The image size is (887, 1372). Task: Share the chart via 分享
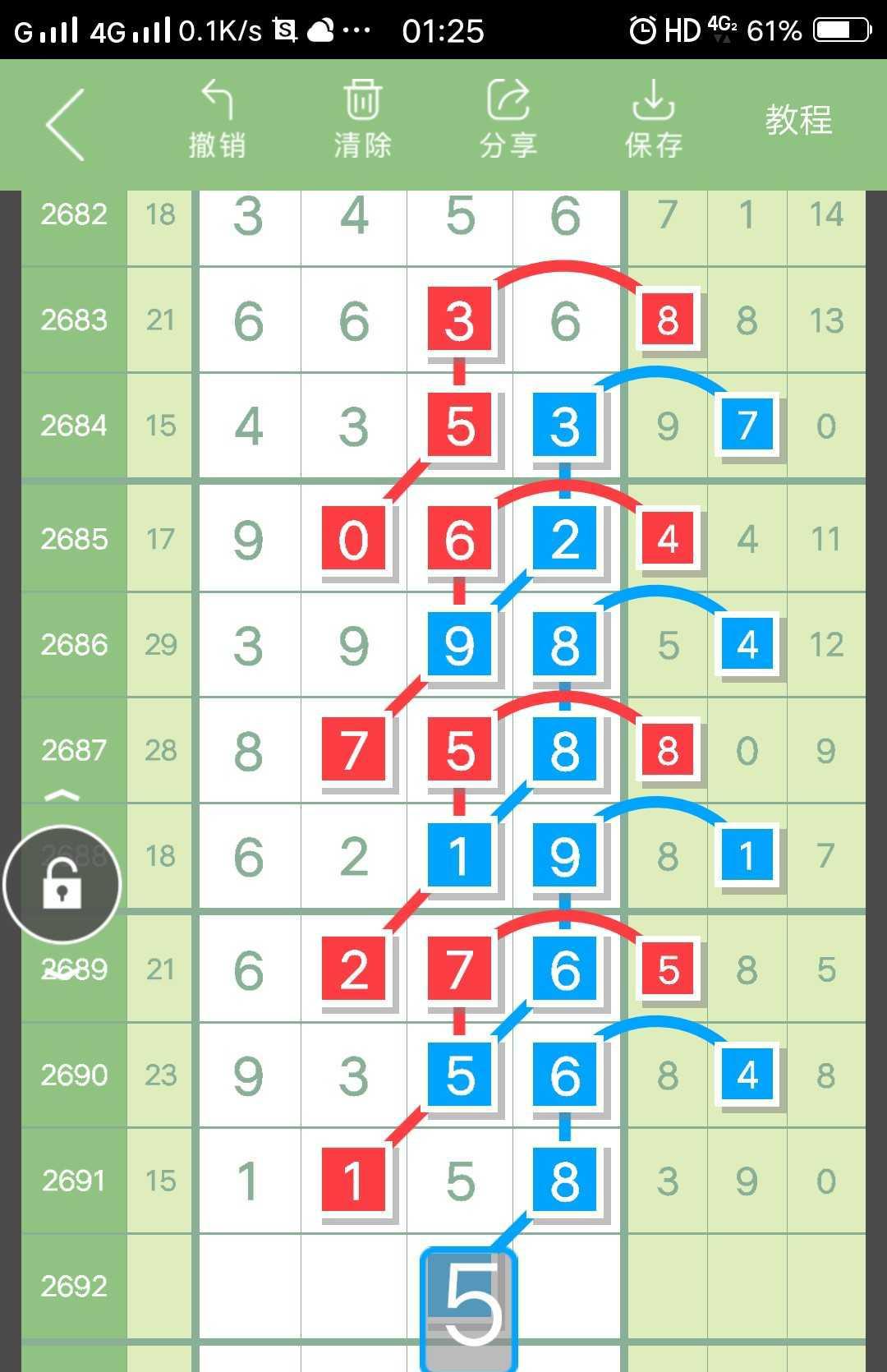tap(508, 120)
